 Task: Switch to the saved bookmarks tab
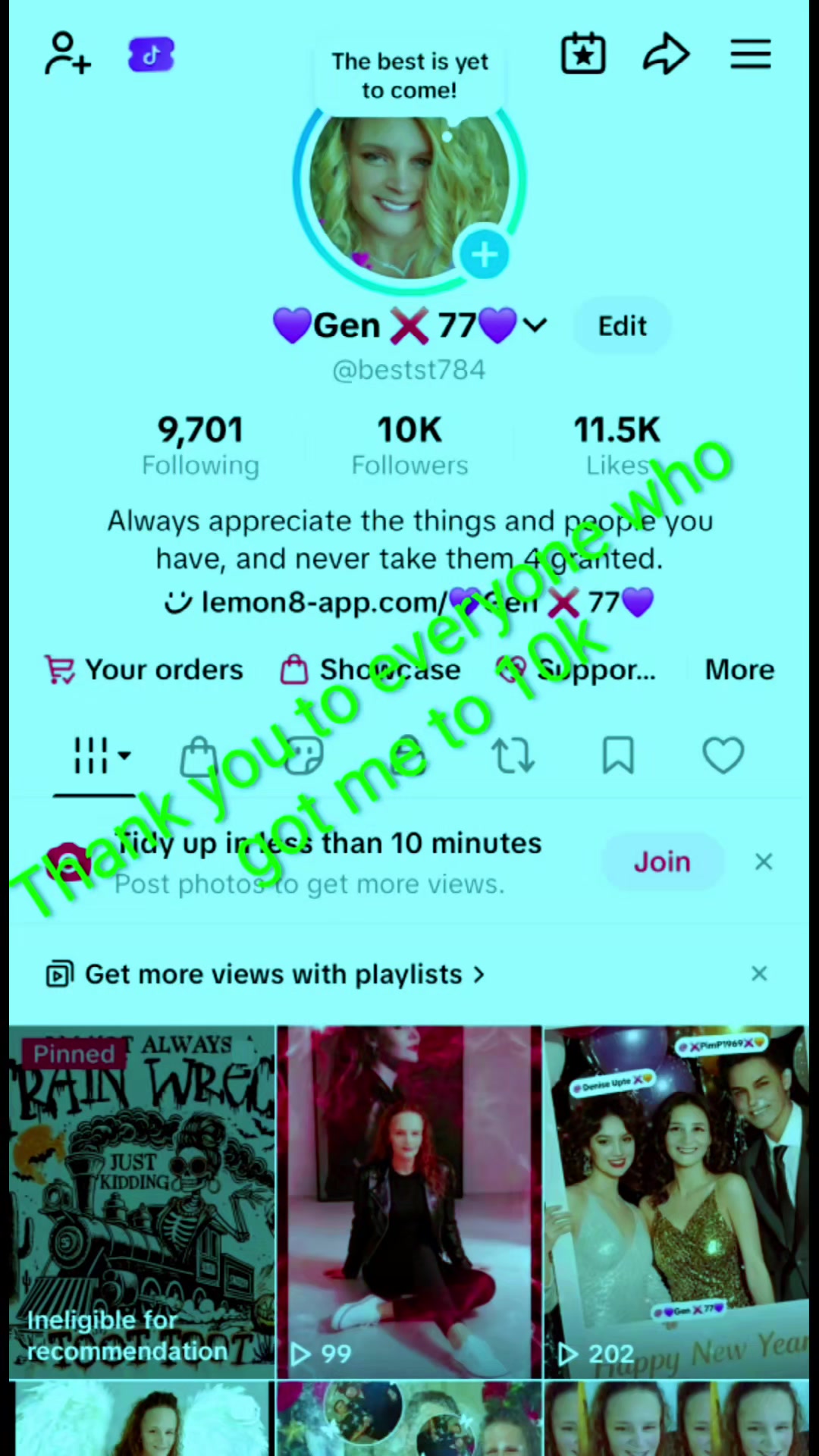coord(618,756)
